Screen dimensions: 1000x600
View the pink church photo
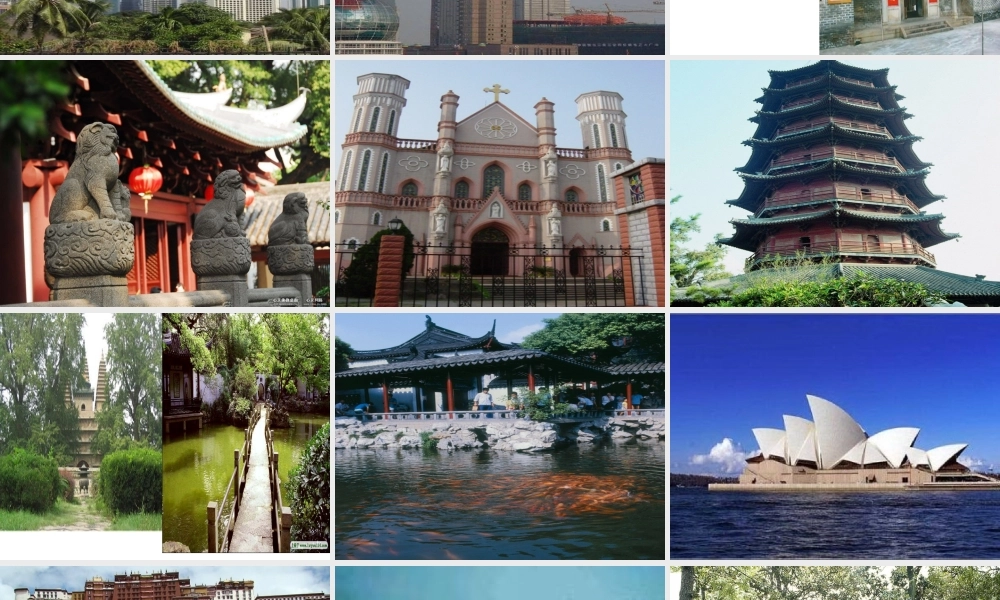coord(500,183)
